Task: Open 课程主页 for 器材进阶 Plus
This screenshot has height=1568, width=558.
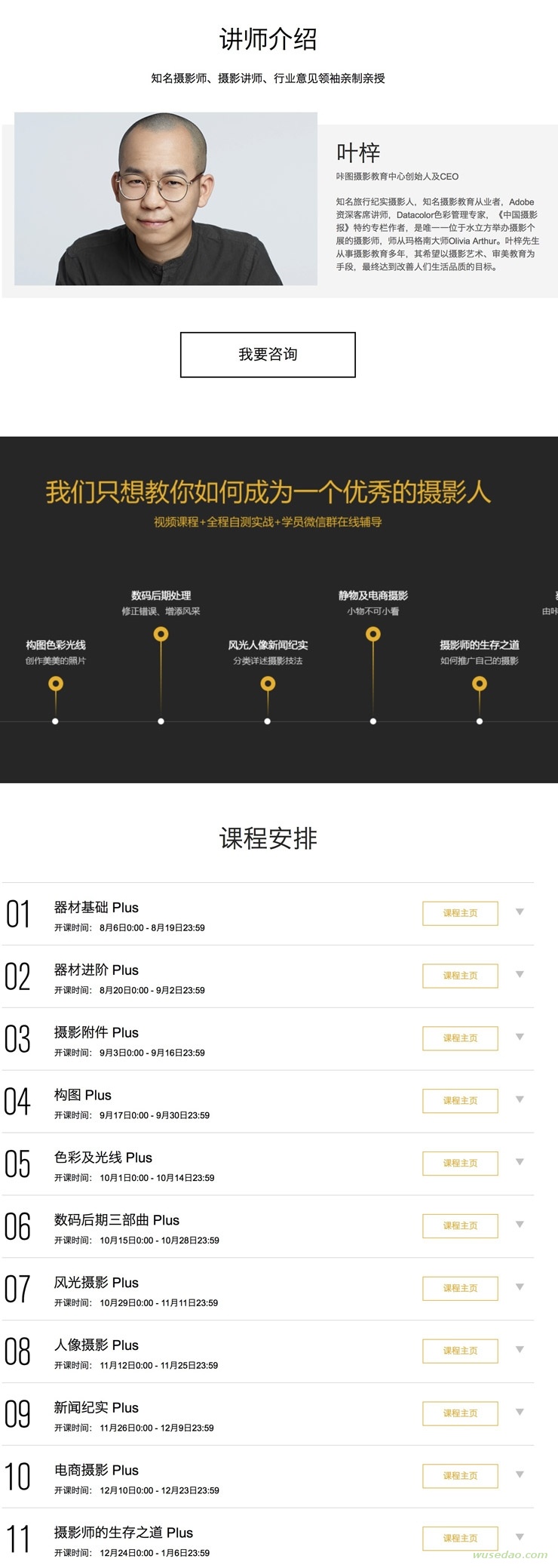Action: coord(460,976)
